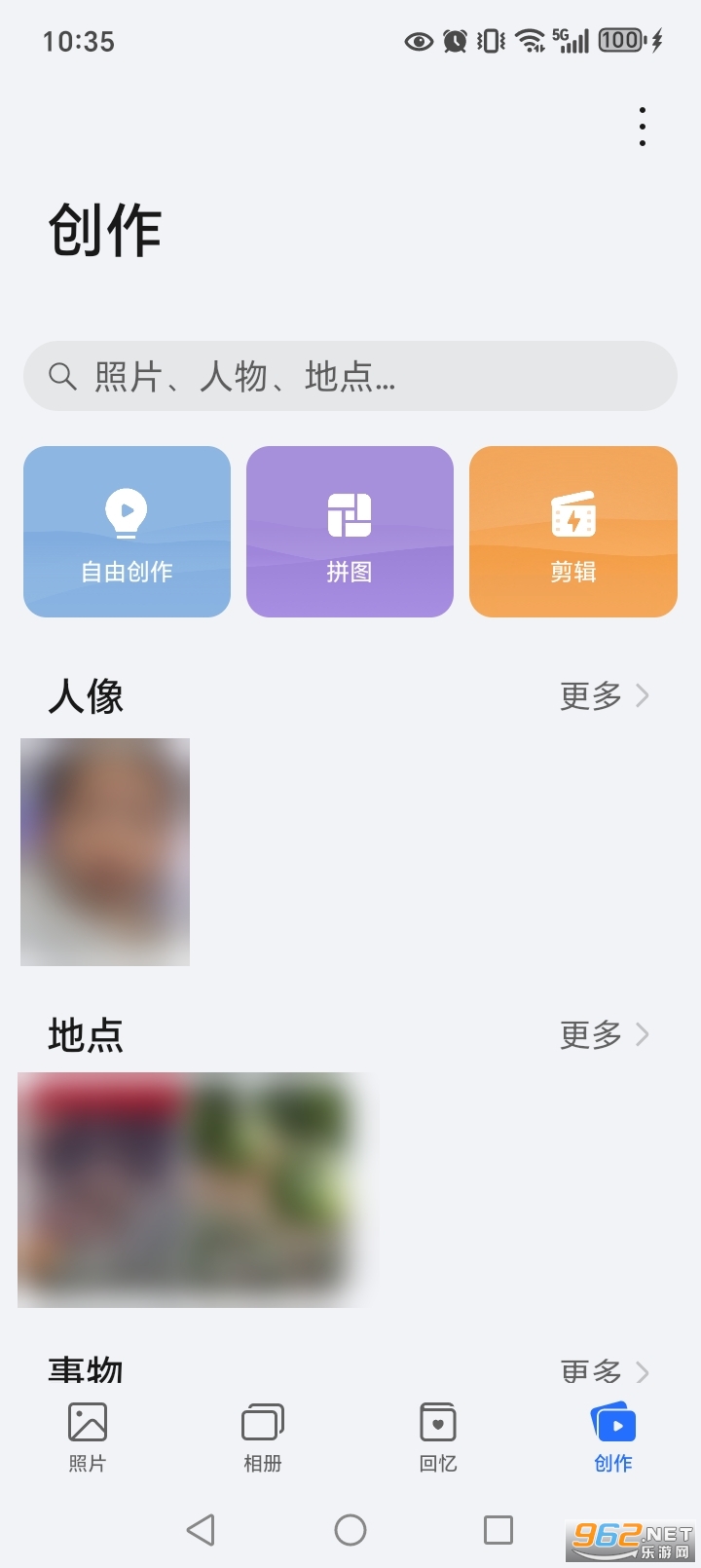
Task: Click the 更多 link next to 地点
Action: tap(588, 1034)
